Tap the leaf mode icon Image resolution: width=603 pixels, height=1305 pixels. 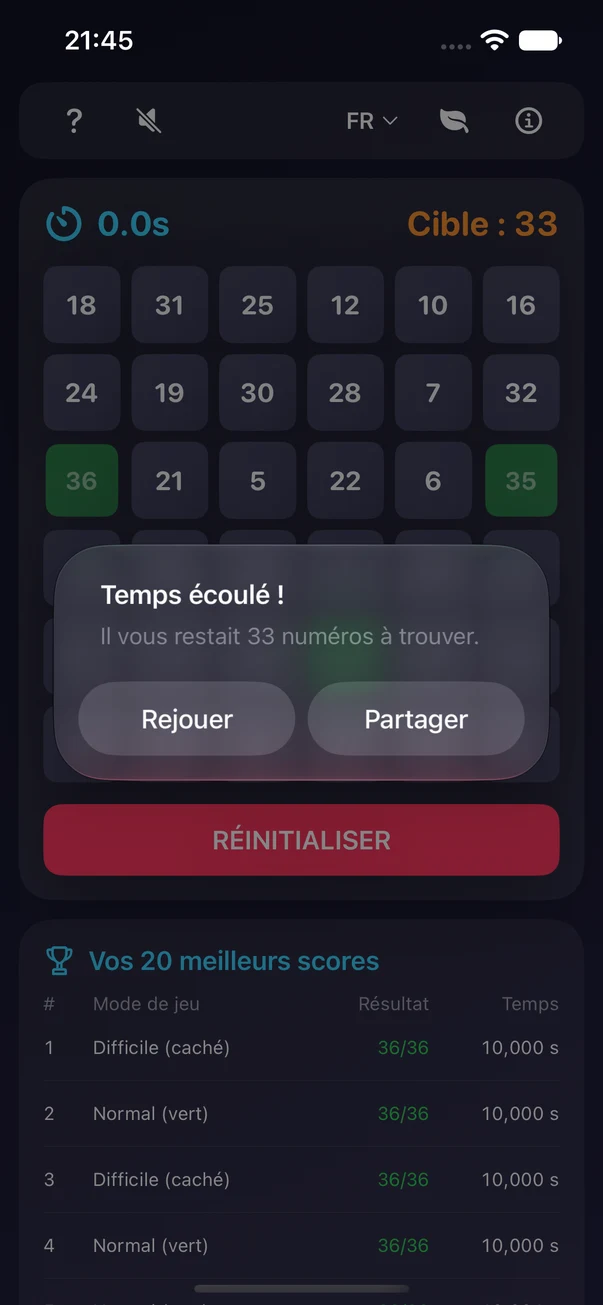click(x=454, y=121)
